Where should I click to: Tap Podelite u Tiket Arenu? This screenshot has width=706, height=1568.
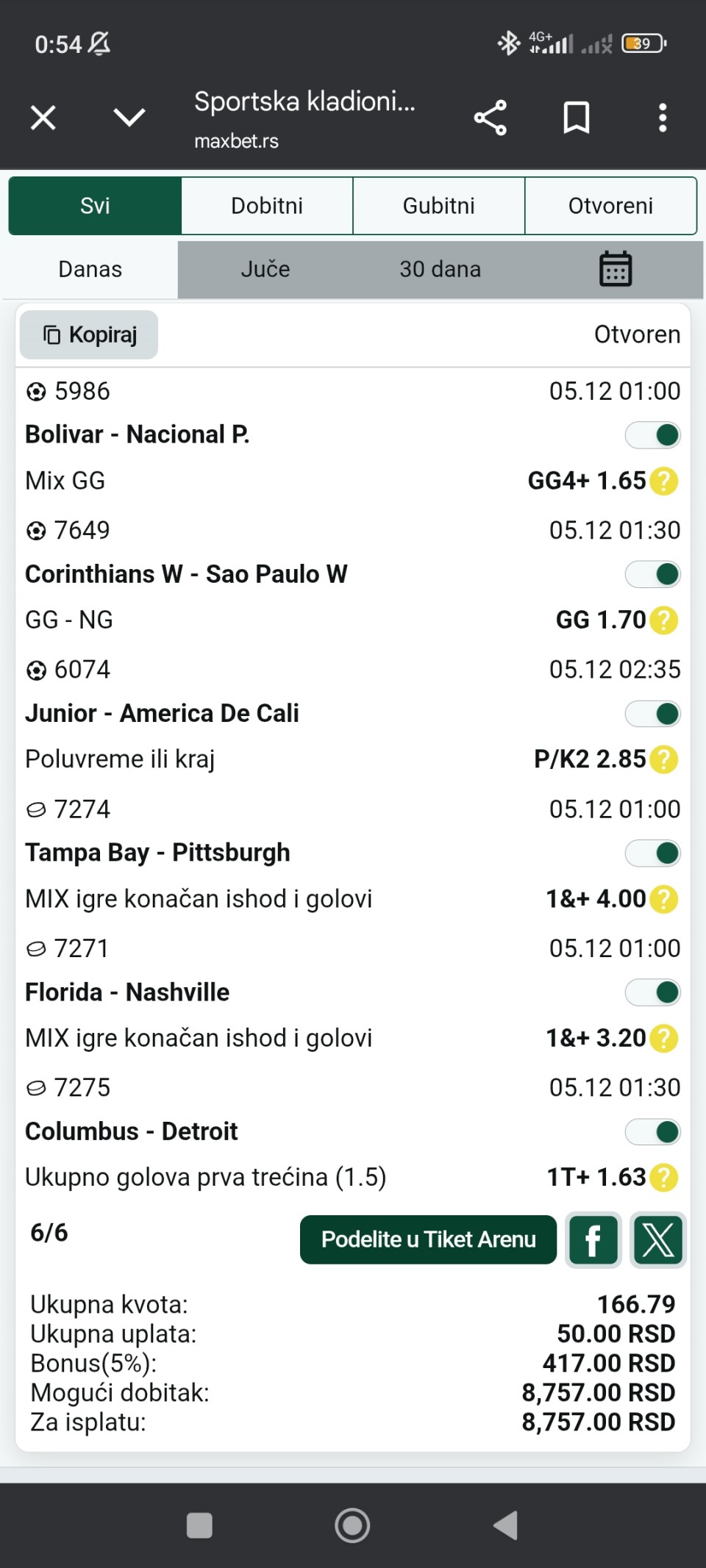[x=428, y=1239]
